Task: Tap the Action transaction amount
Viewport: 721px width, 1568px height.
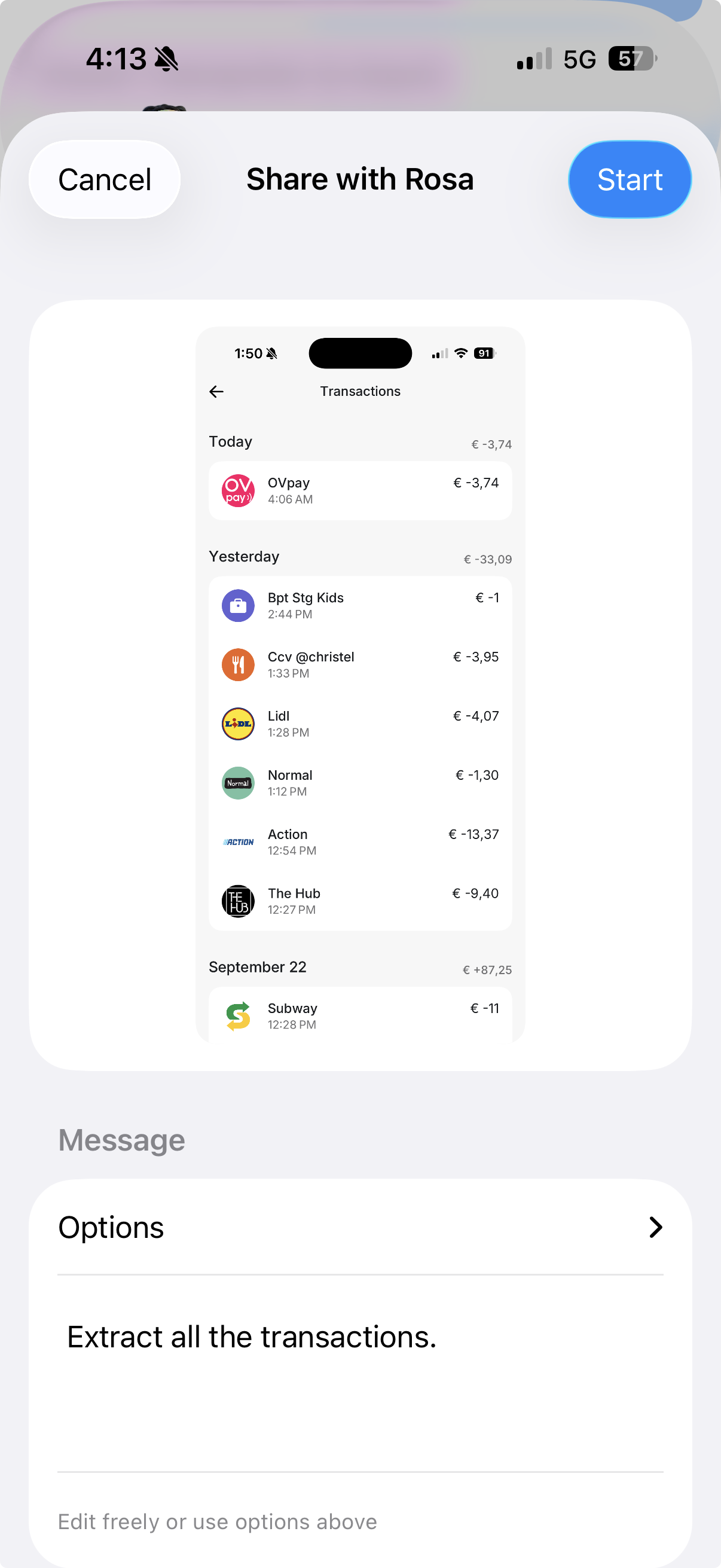Action: pos(473,834)
